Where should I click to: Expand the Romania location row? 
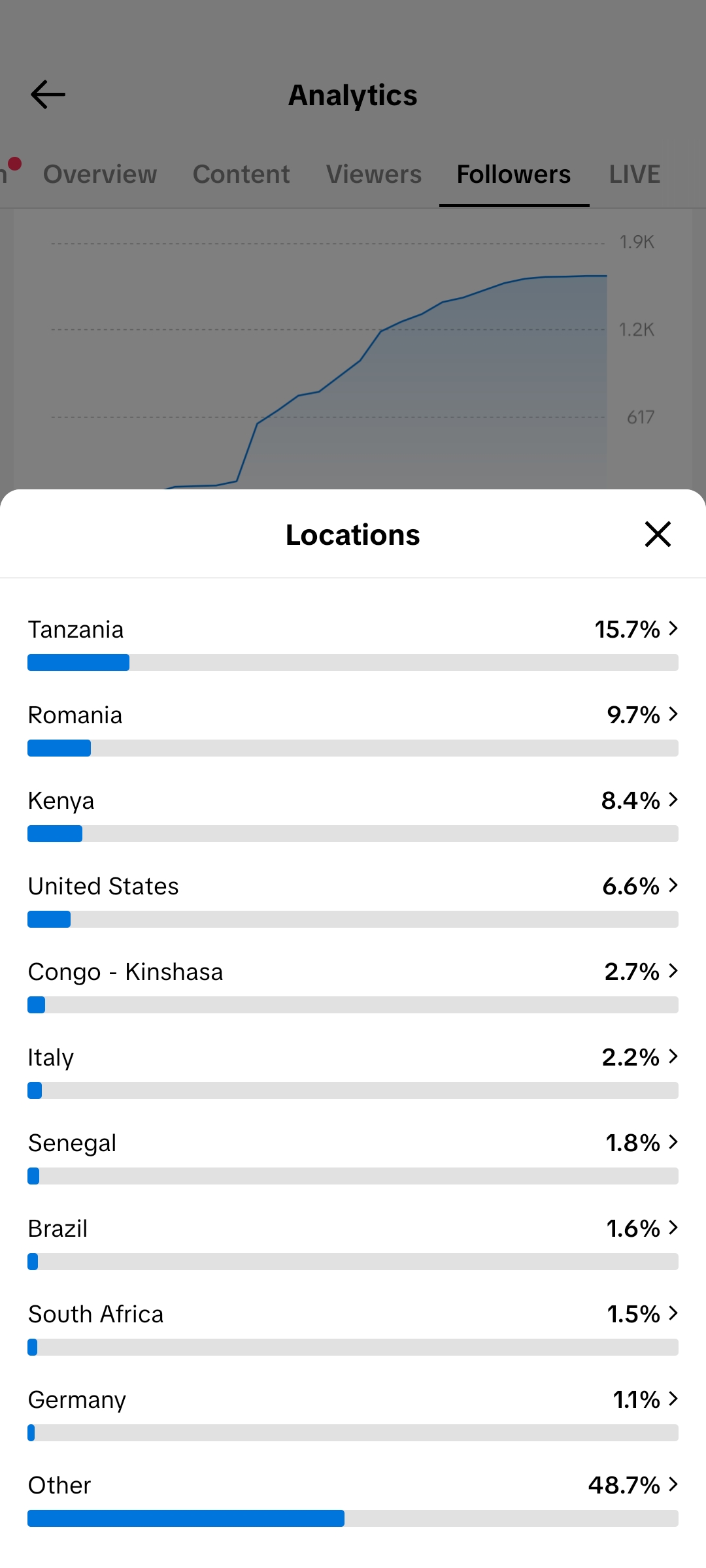353,728
